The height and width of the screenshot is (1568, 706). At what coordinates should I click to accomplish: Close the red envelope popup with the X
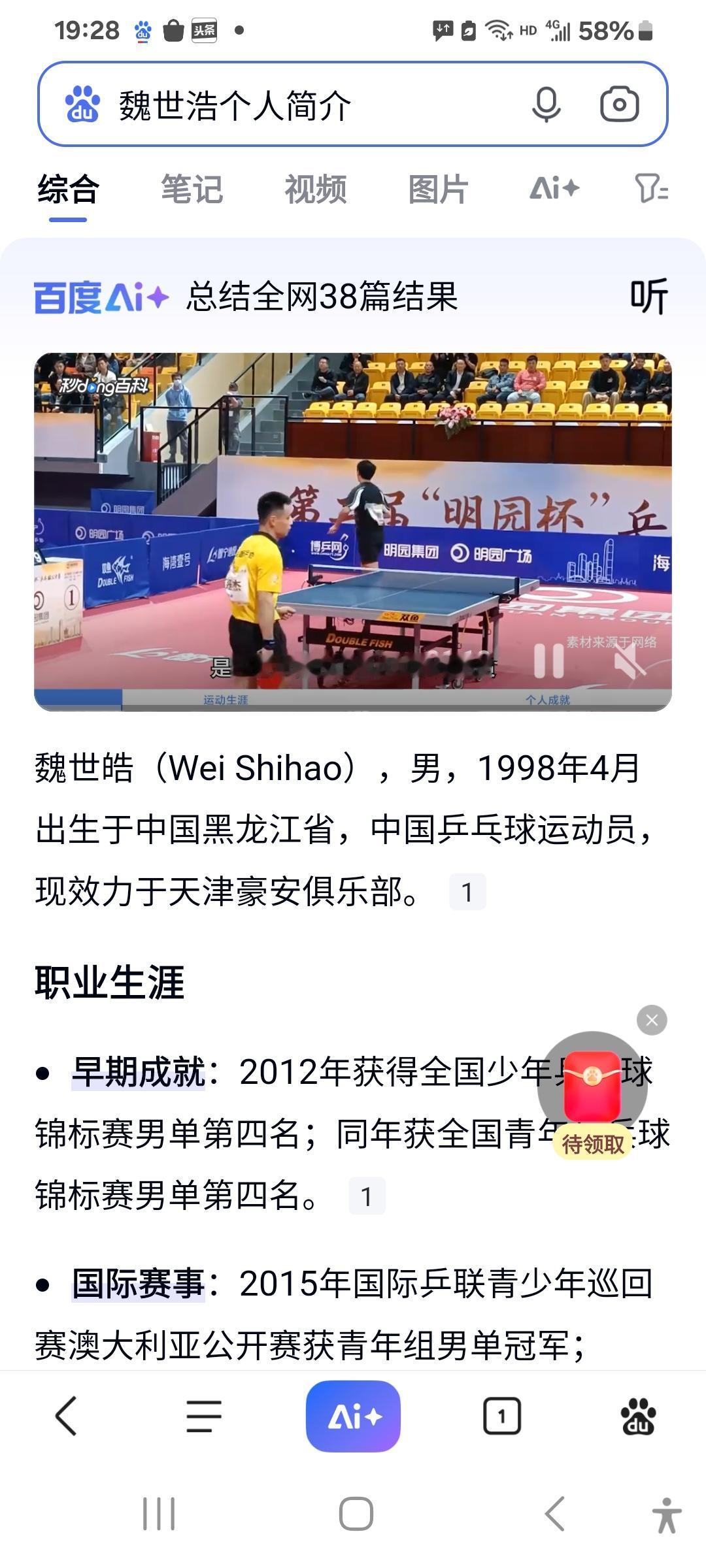pos(651,1020)
